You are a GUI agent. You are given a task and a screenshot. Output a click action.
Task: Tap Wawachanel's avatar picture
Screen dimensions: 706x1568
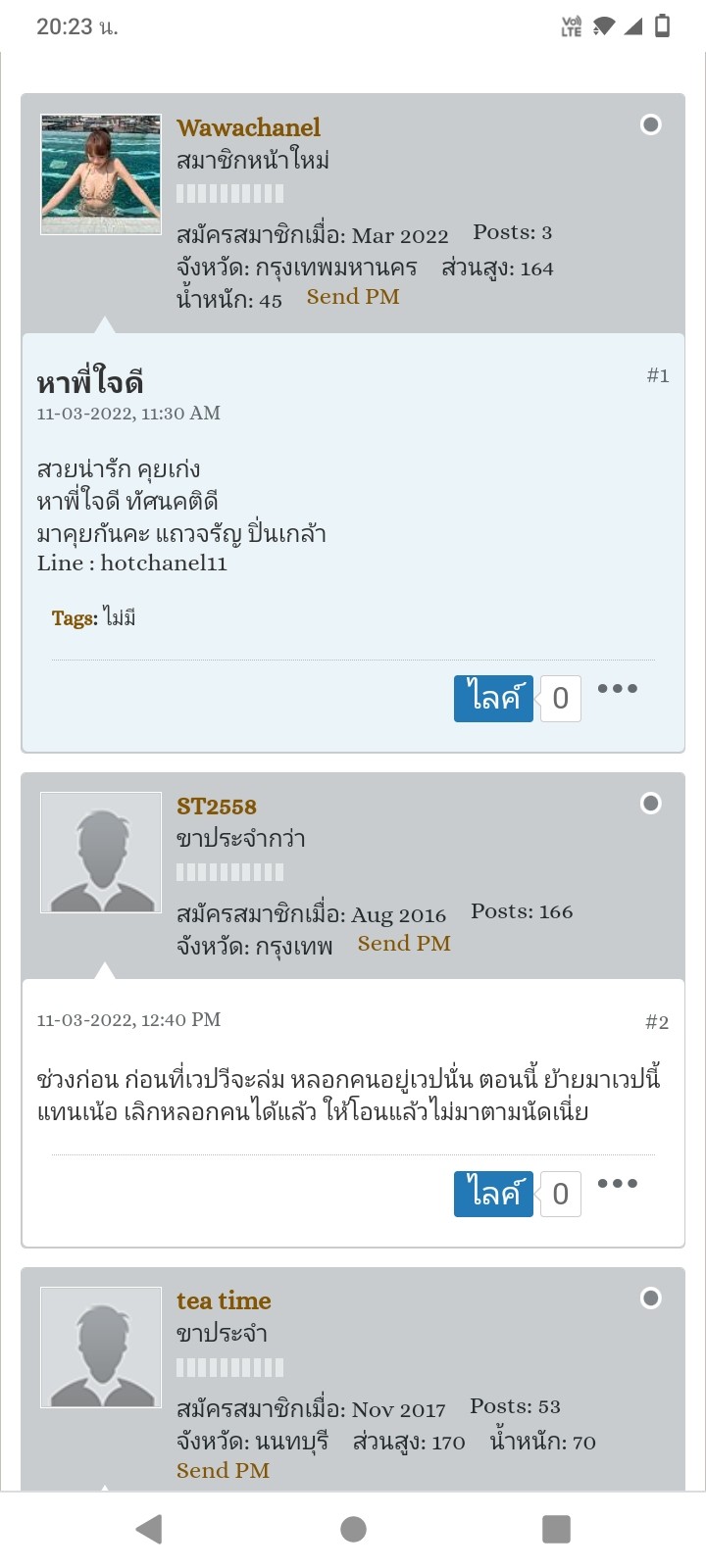click(101, 174)
